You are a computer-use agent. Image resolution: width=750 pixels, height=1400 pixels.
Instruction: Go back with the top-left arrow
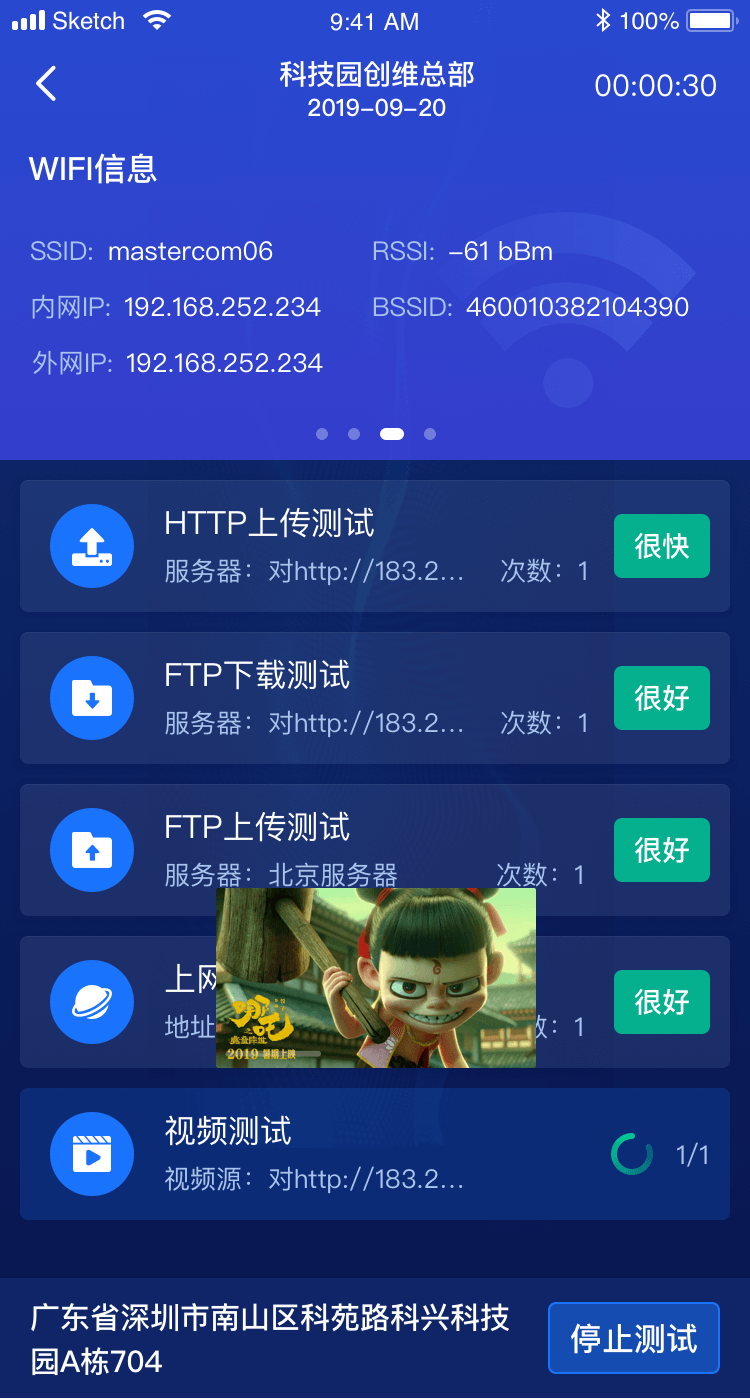coord(46,84)
